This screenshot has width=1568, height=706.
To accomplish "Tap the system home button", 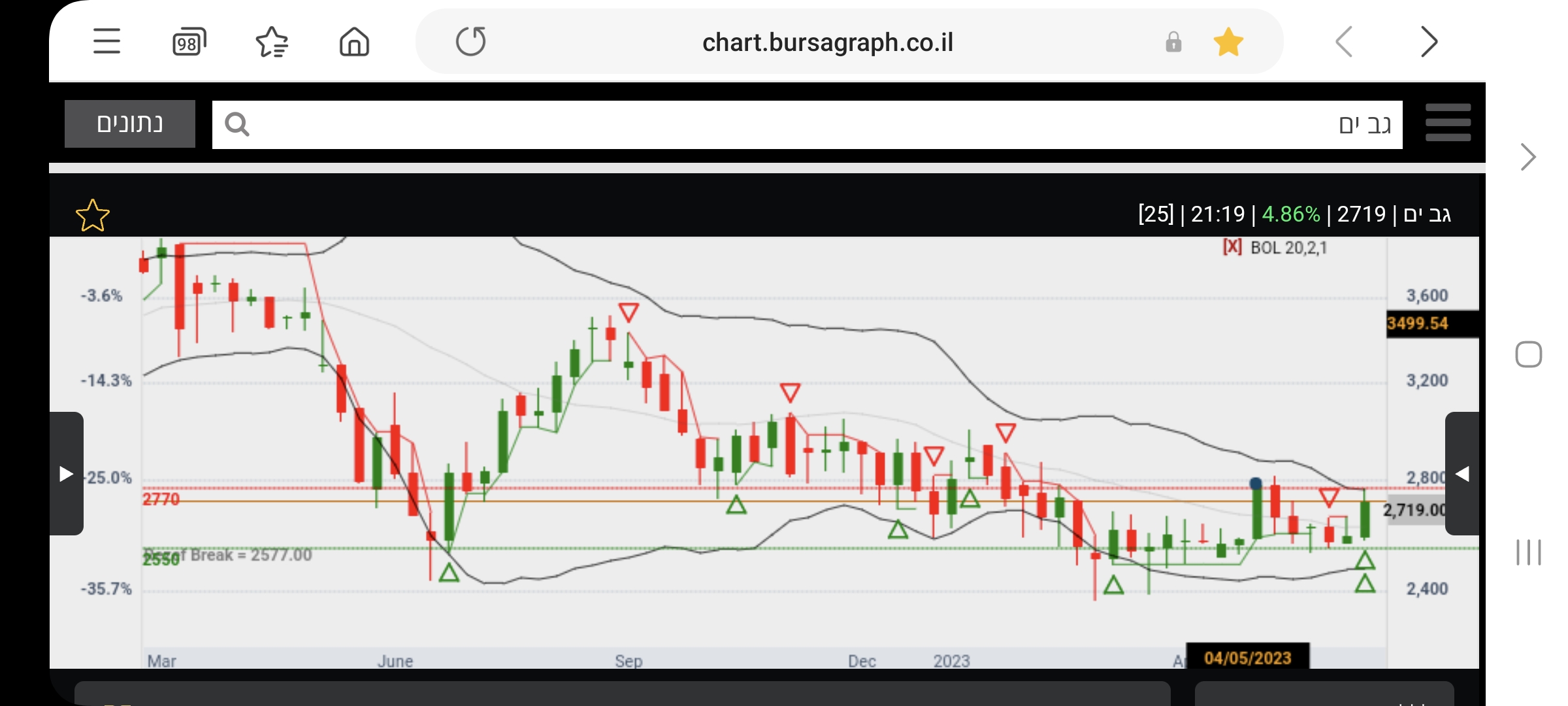I will [1528, 355].
